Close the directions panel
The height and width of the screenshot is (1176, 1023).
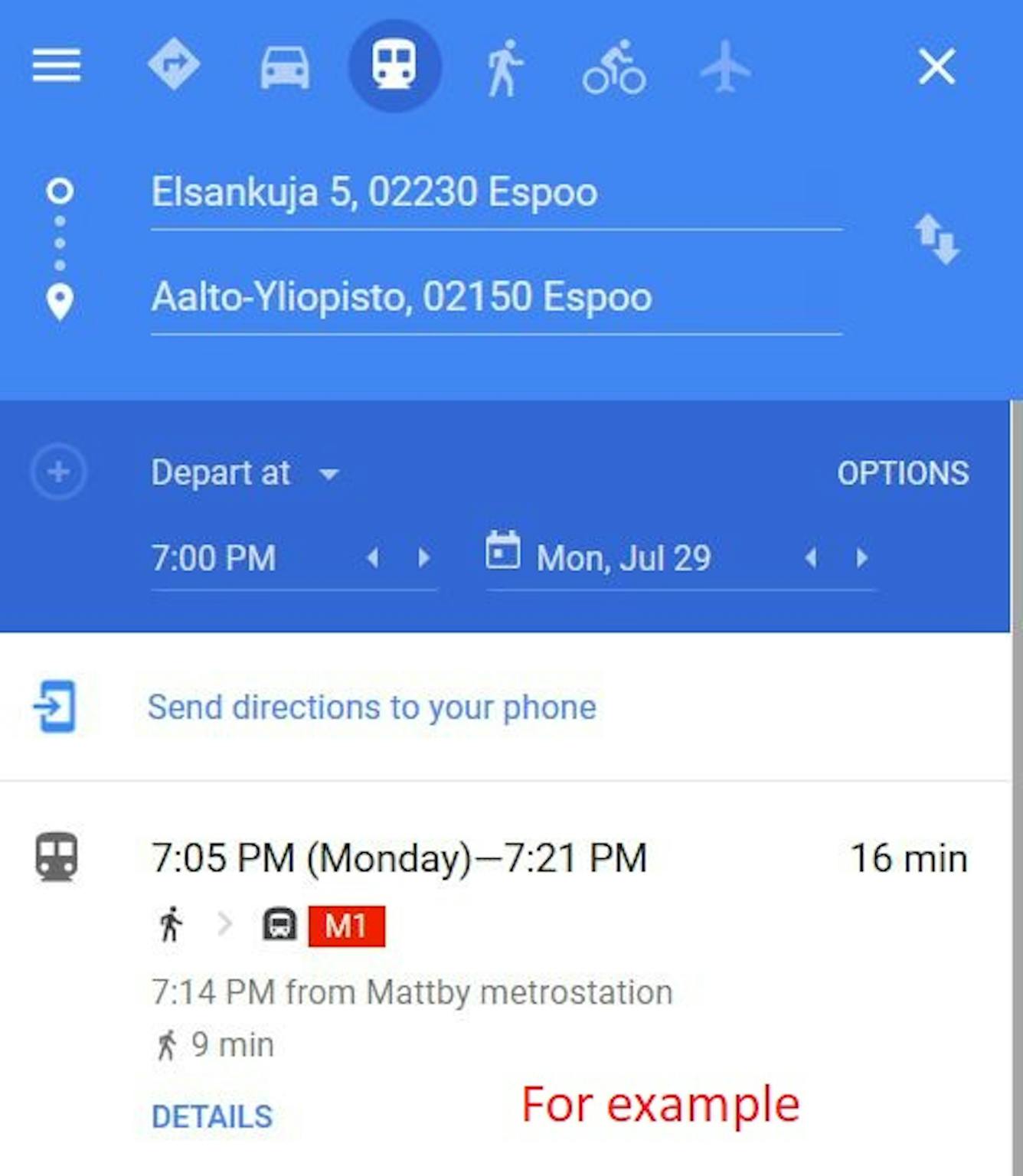coord(936,66)
